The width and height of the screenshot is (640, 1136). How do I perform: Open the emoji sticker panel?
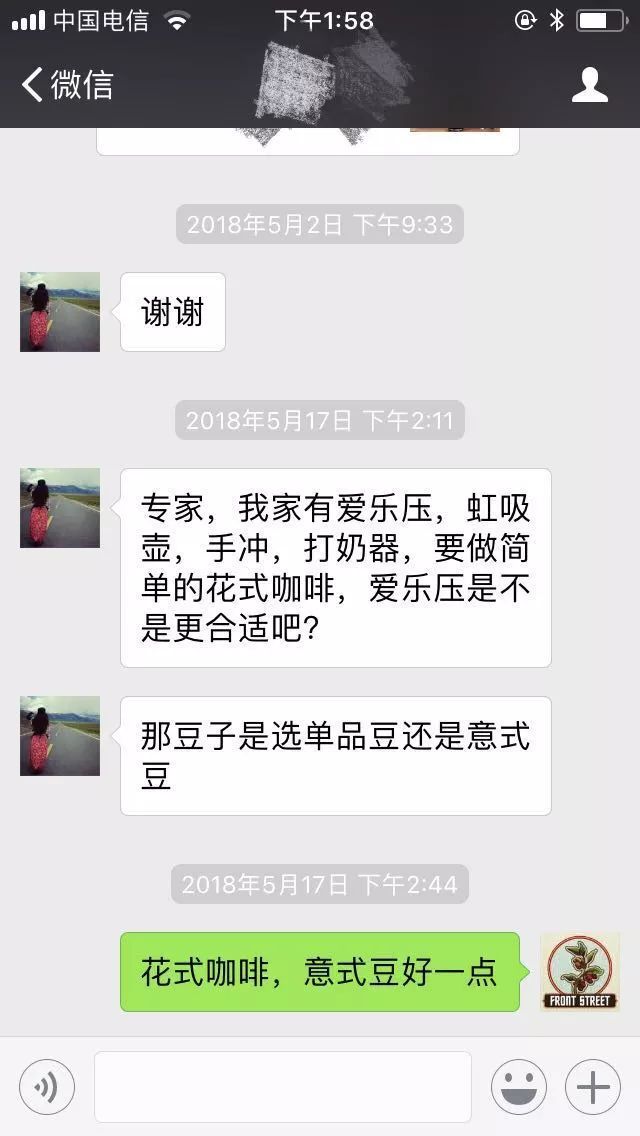click(x=519, y=1087)
